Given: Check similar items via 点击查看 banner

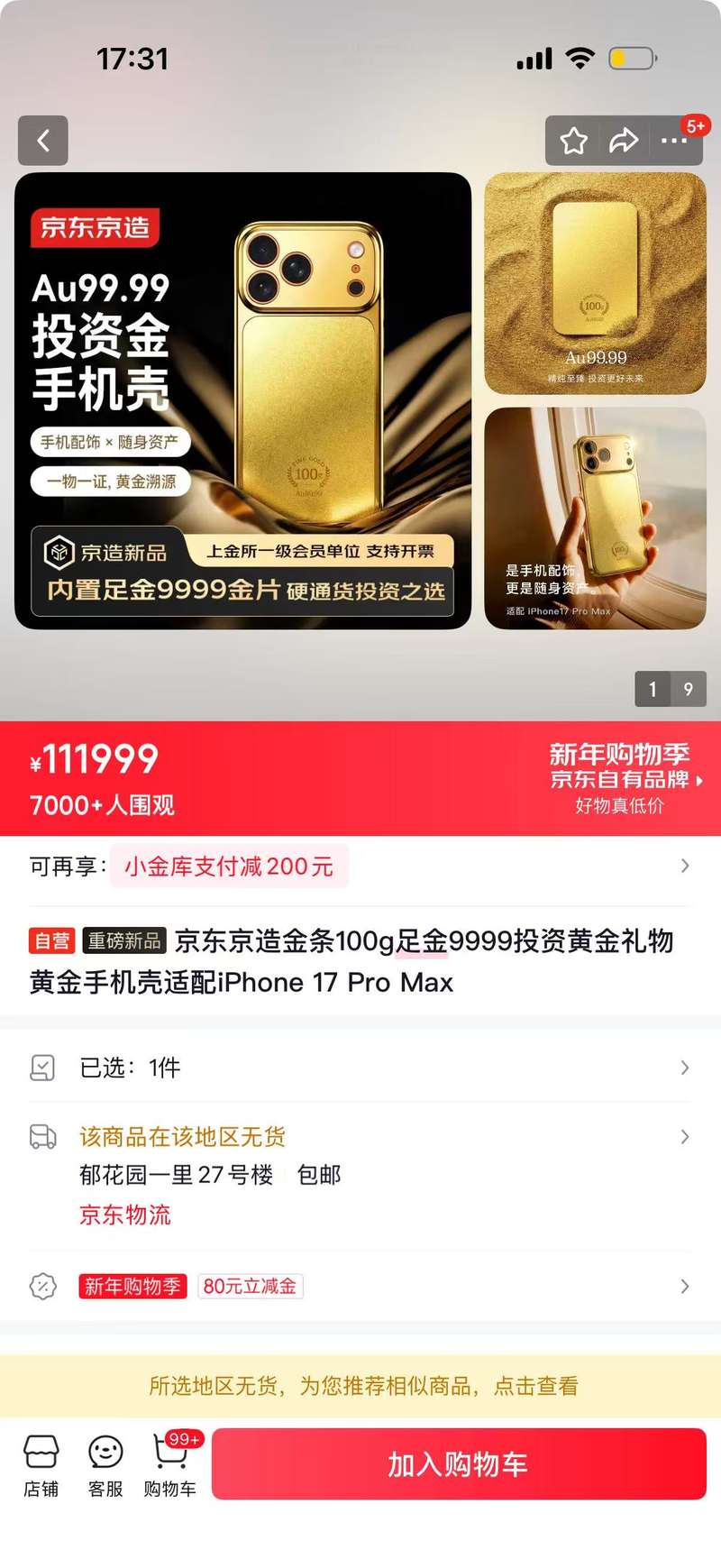Looking at the screenshot, I should (x=360, y=1386).
